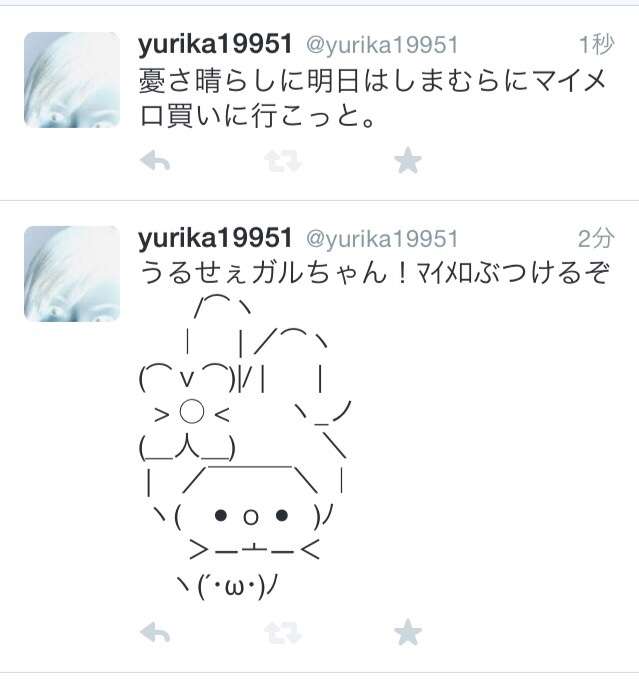Retweet the うるせぇガルちゃん ASCII art tweet
639x690 pixels.
coord(281,633)
